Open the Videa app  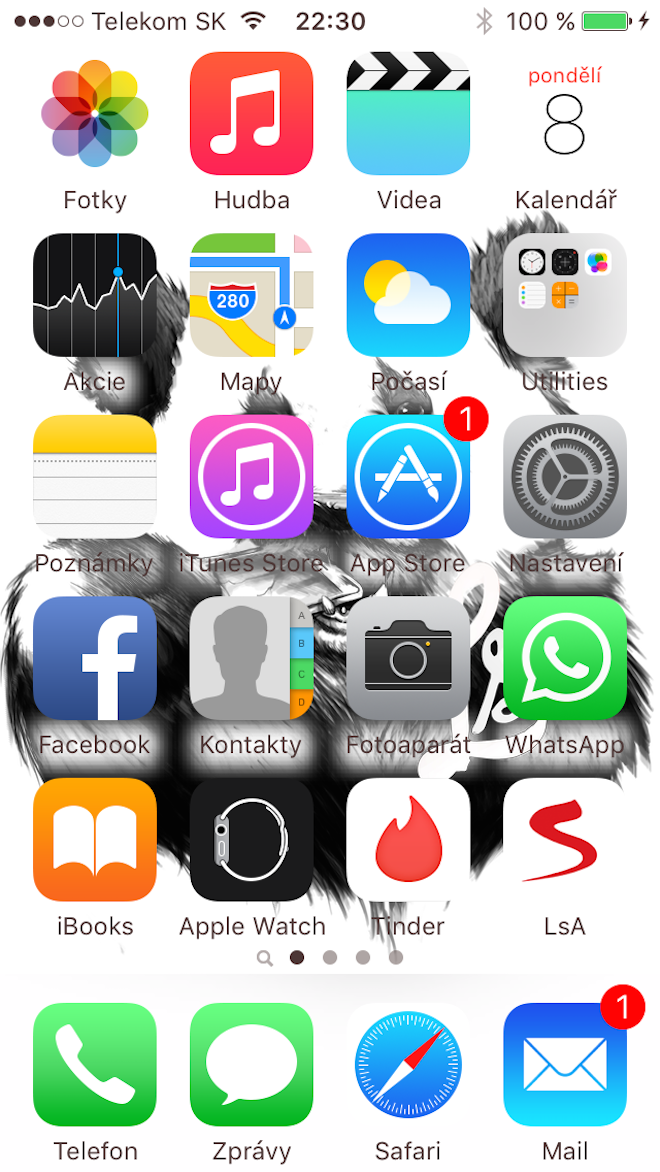pos(408,114)
